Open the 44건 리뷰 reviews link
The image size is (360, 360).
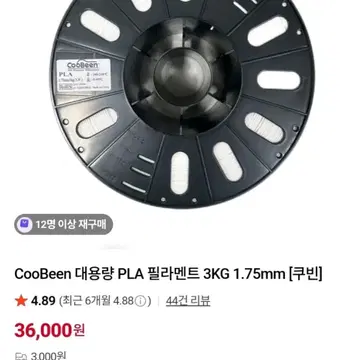tap(188, 301)
